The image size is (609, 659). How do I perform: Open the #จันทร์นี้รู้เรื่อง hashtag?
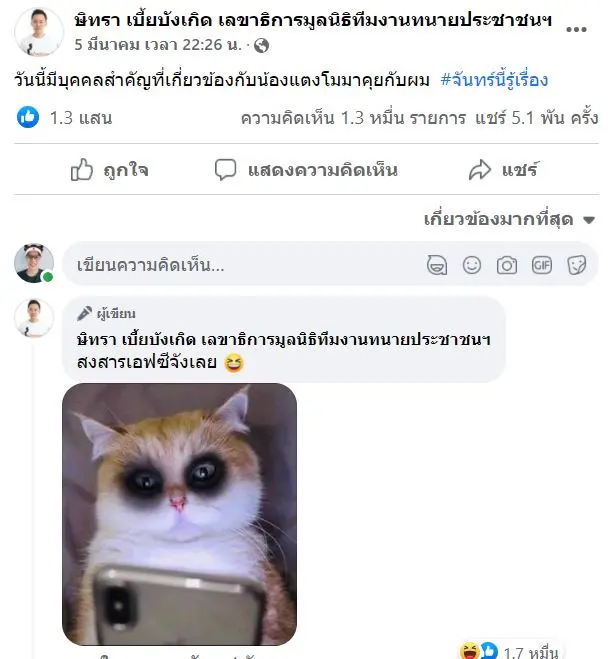(494, 79)
